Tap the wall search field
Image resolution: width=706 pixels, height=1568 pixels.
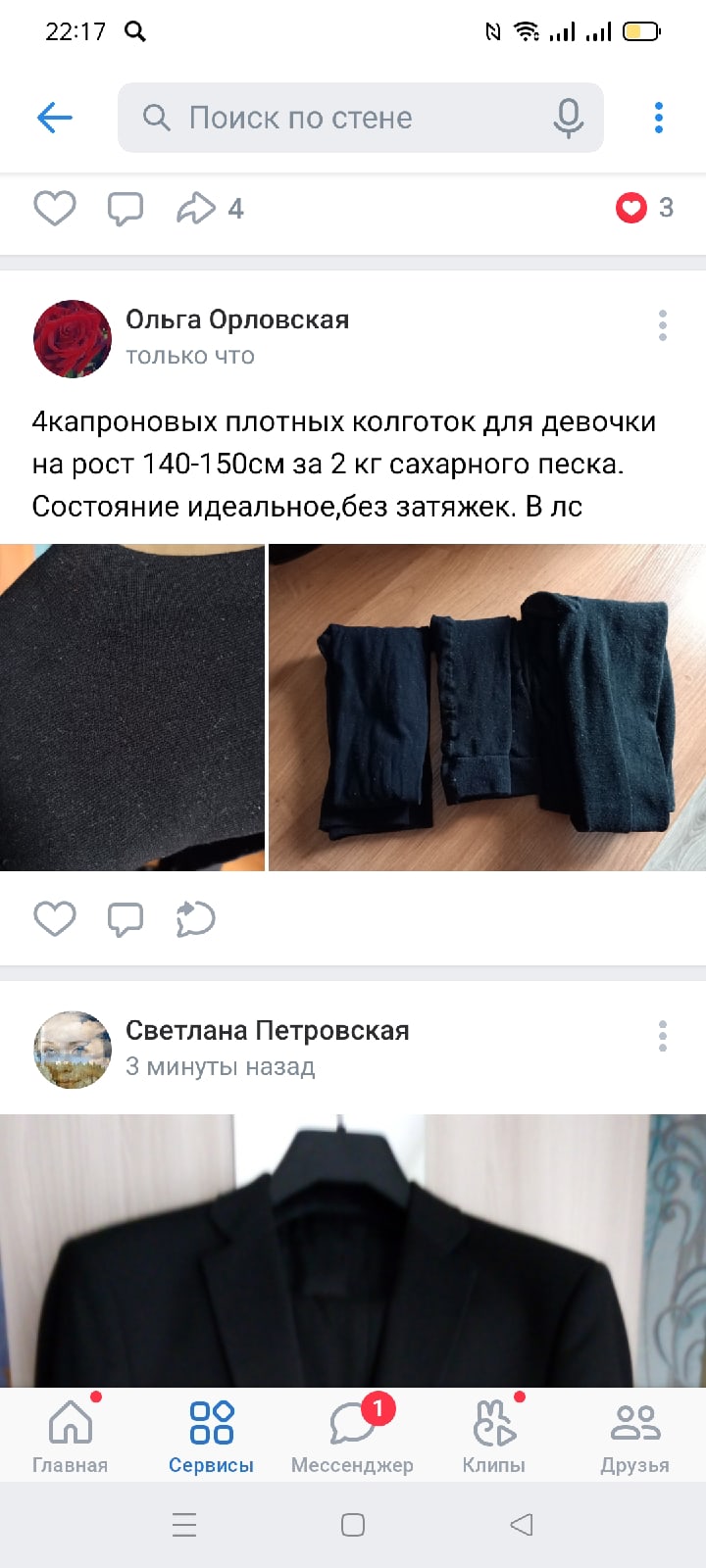click(x=333, y=118)
